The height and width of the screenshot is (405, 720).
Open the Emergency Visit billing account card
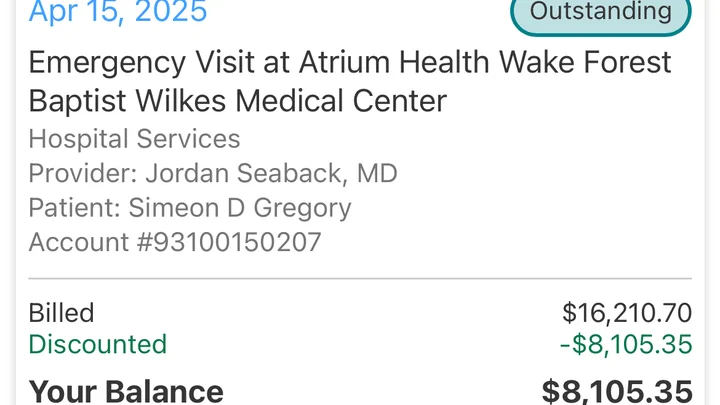[349, 81]
